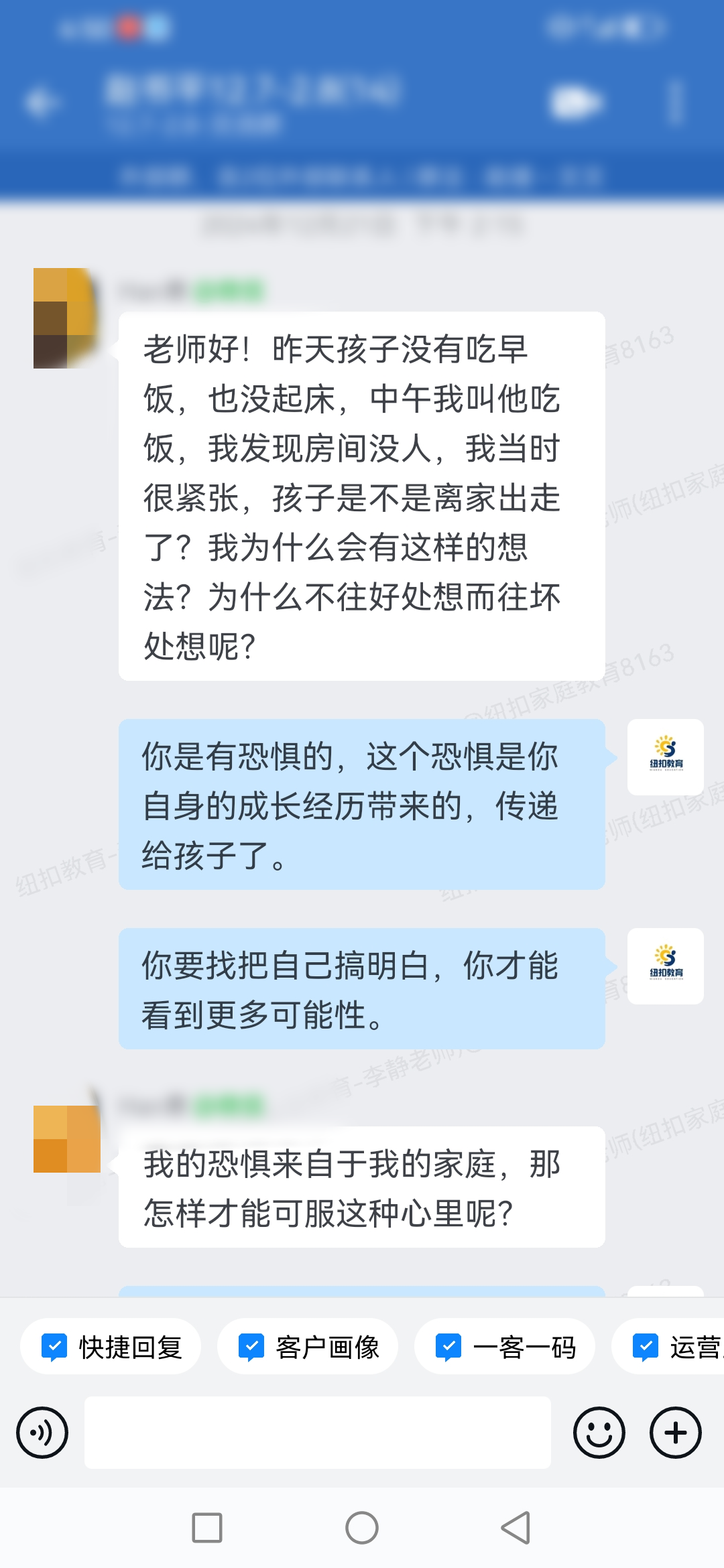Go back using the header arrow
Viewport: 724px width, 1568px height.
tap(42, 104)
